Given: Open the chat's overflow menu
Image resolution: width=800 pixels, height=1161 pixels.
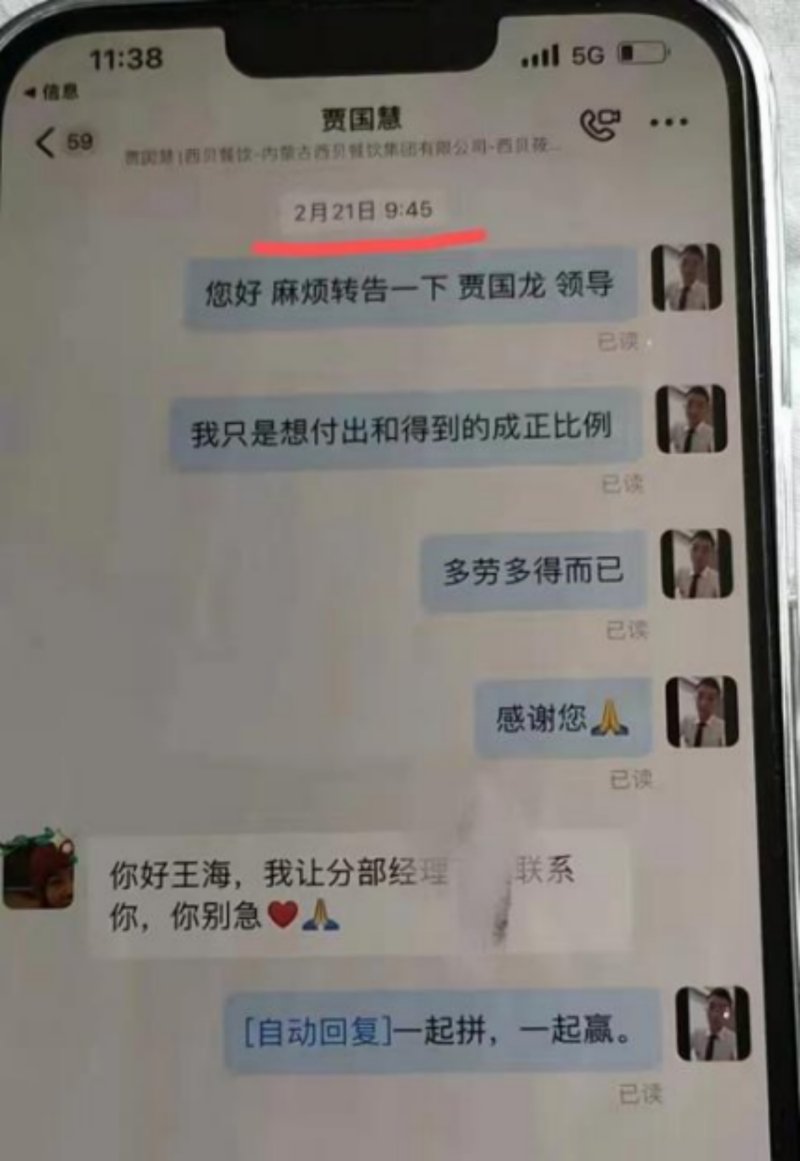Looking at the screenshot, I should click(x=668, y=123).
